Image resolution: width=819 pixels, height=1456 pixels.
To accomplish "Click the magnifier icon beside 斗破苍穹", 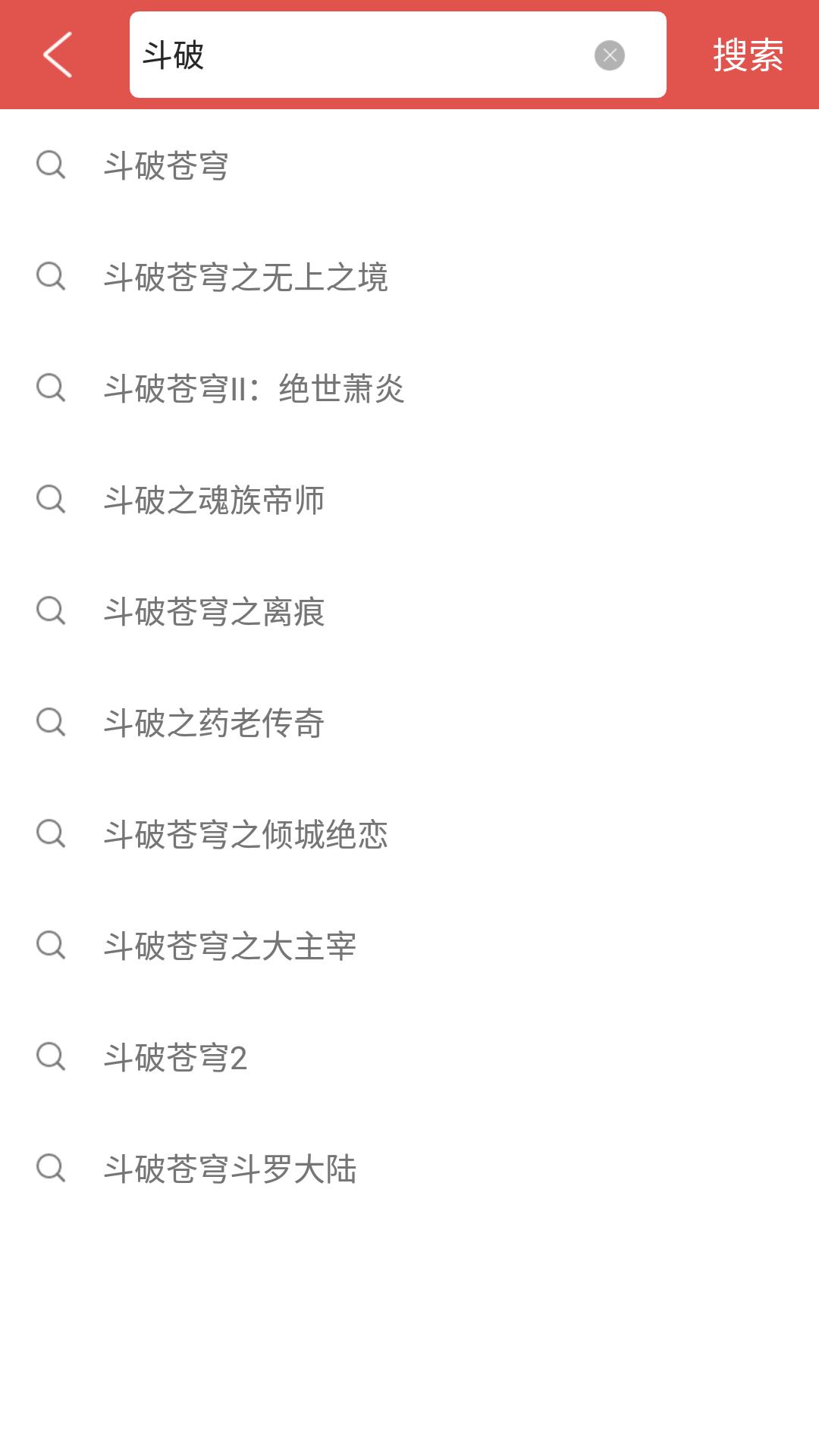I will point(51,166).
